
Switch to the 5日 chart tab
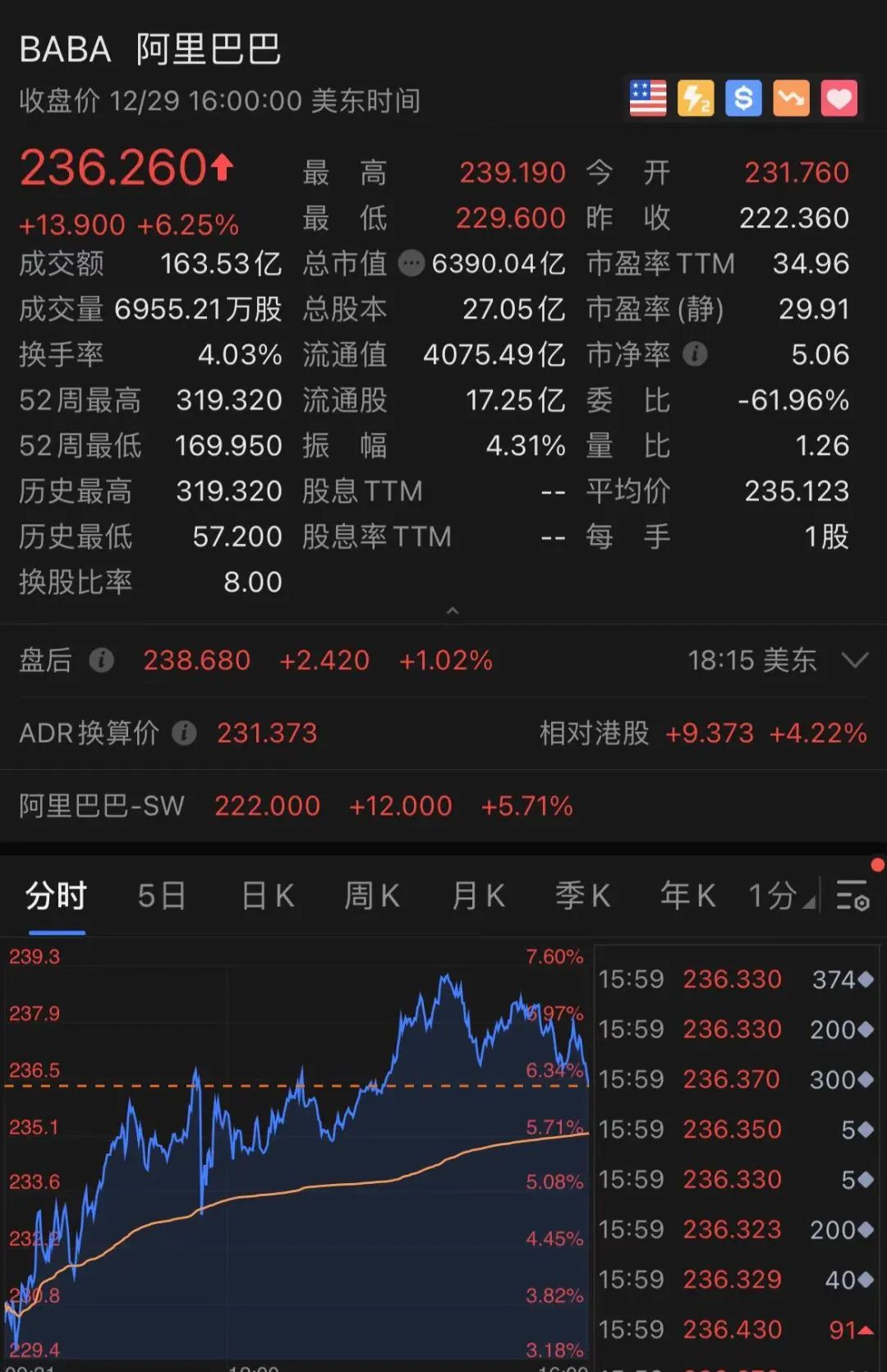click(162, 895)
